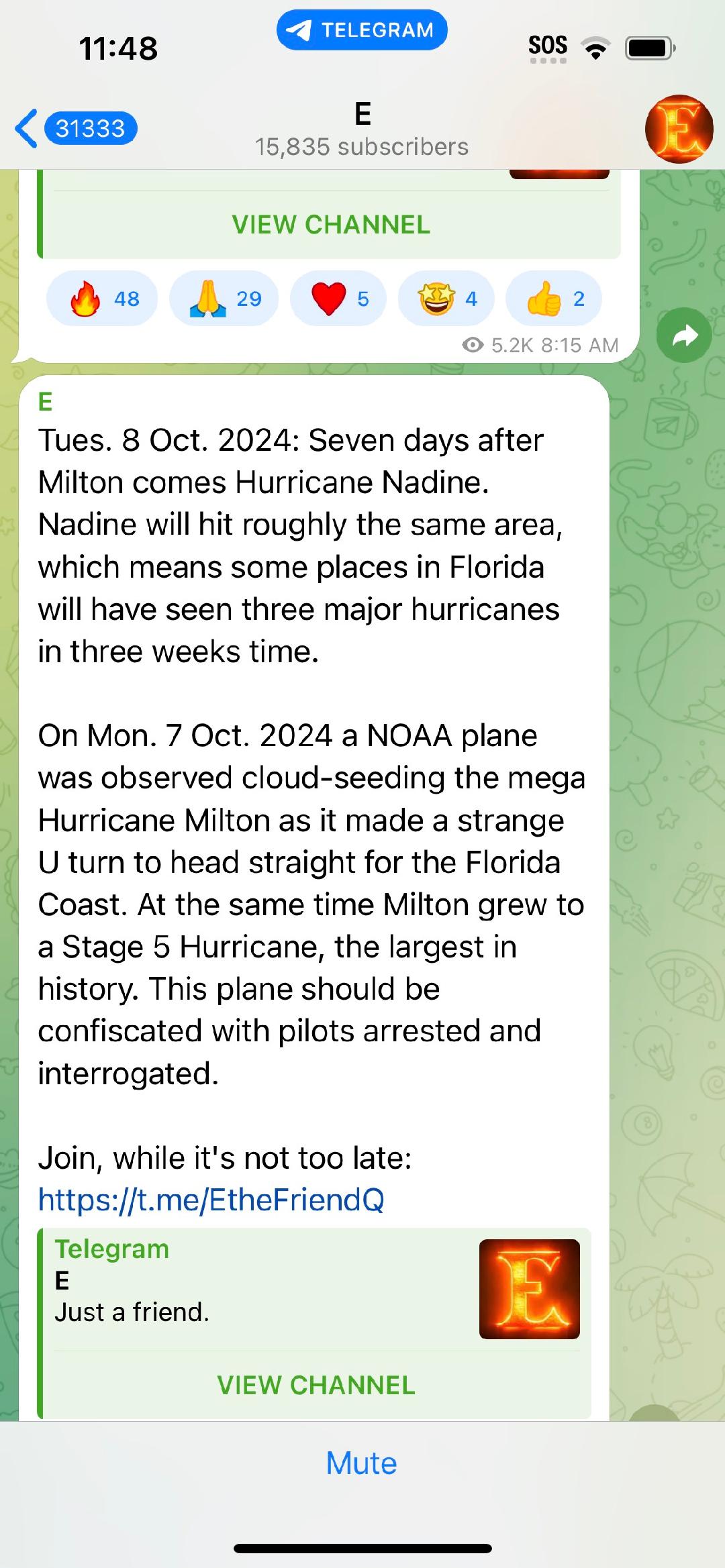
Task: Add a praying hands reaction
Action: pyautogui.click(x=224, y=299)
